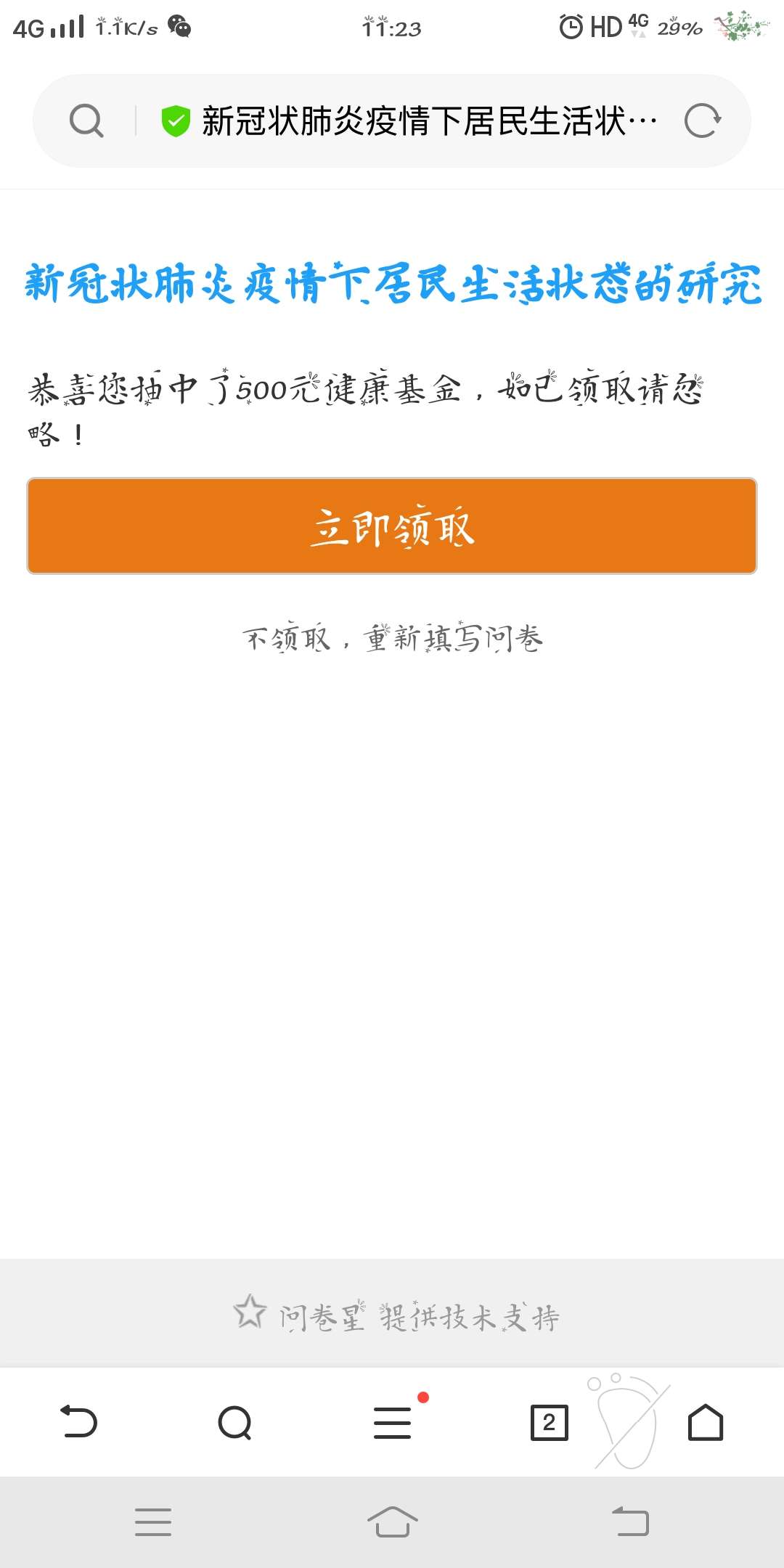
Task: Tap the system home button
Action: 392,1522
